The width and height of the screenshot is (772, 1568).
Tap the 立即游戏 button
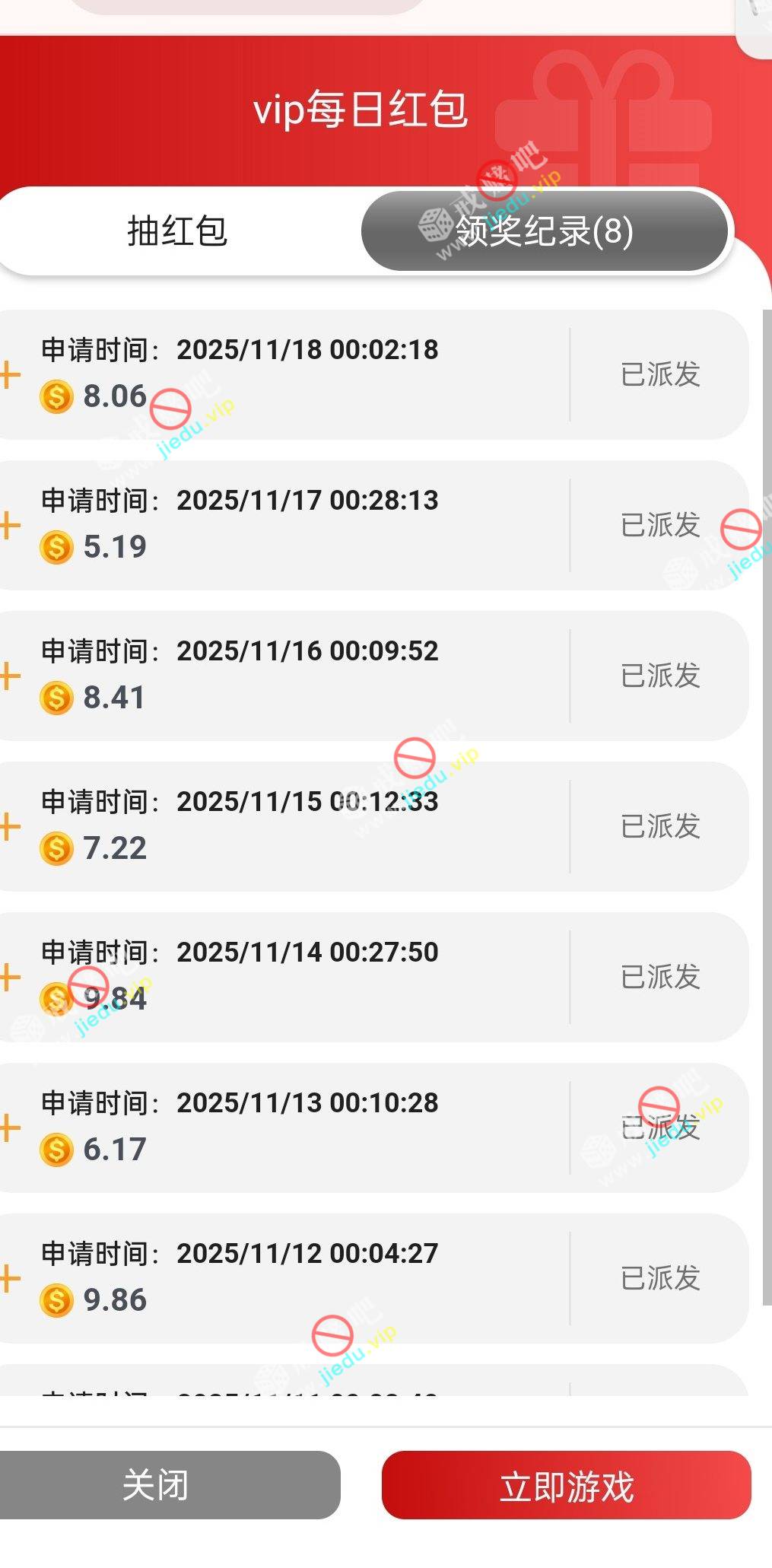(x=566, y=1485)
